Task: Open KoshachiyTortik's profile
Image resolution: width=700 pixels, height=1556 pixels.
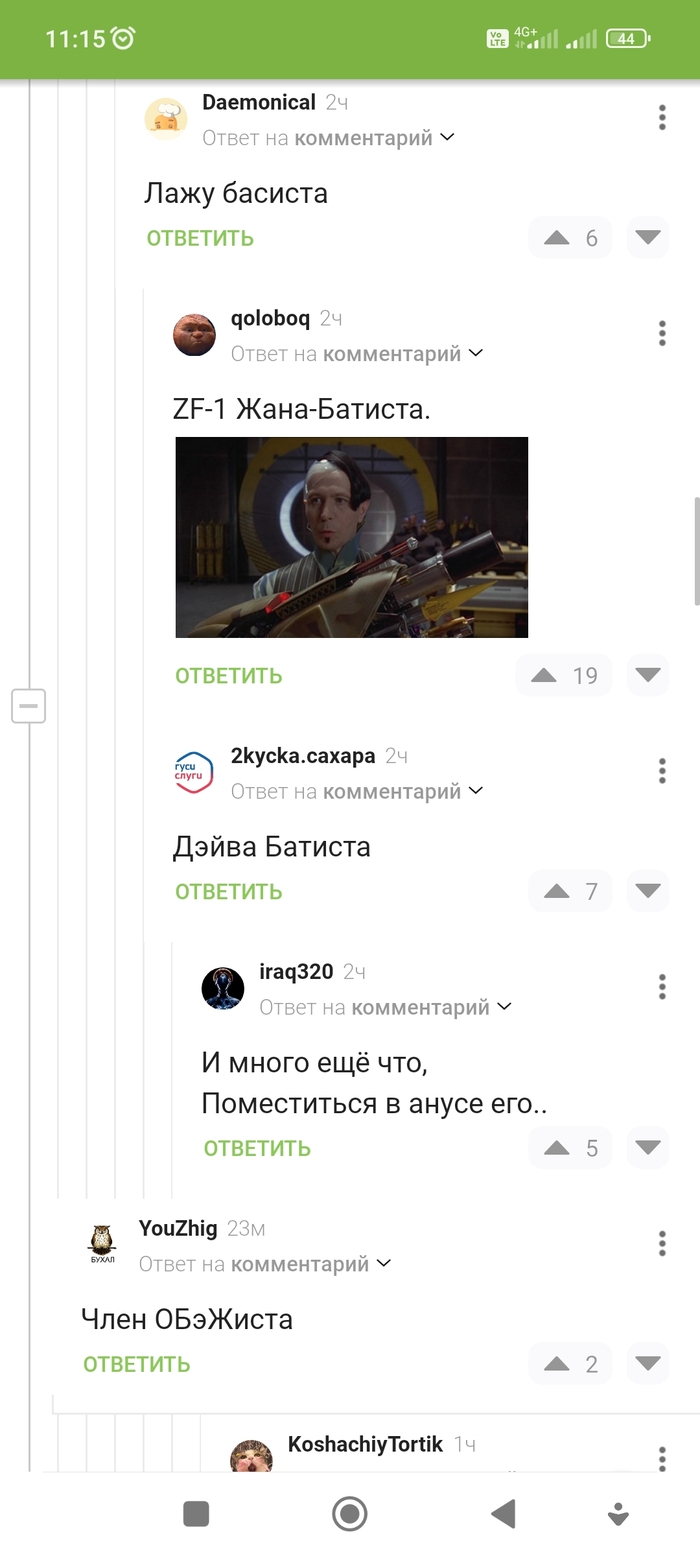Action: pyautogui.click(x=364, y=1444)
